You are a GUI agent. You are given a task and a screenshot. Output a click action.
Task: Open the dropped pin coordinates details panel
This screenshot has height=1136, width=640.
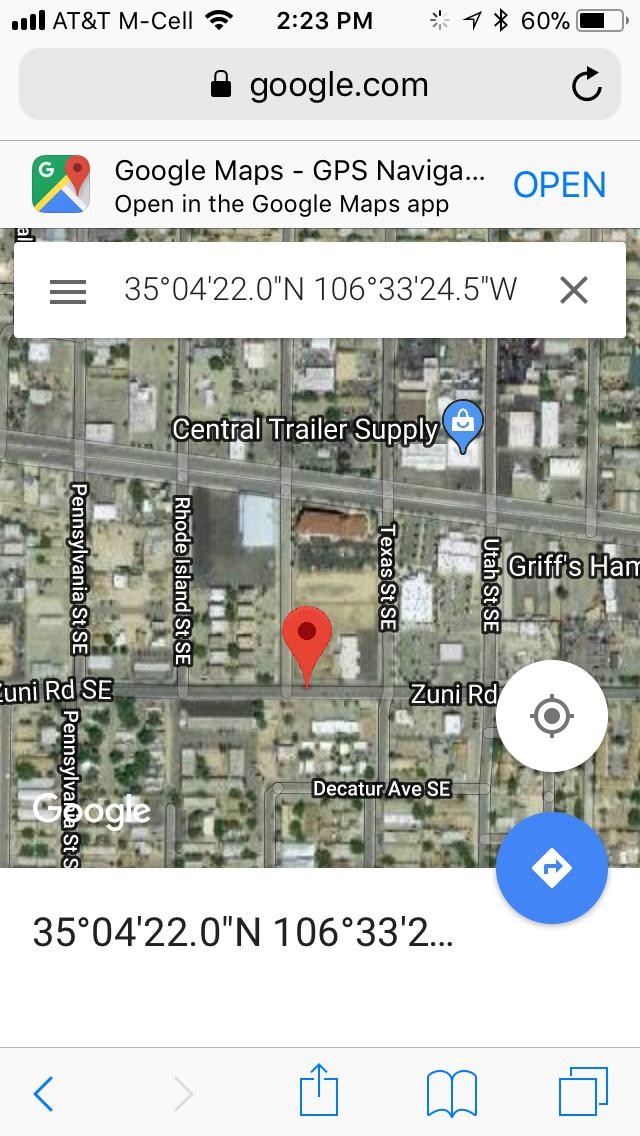click(x=243, y=932)
